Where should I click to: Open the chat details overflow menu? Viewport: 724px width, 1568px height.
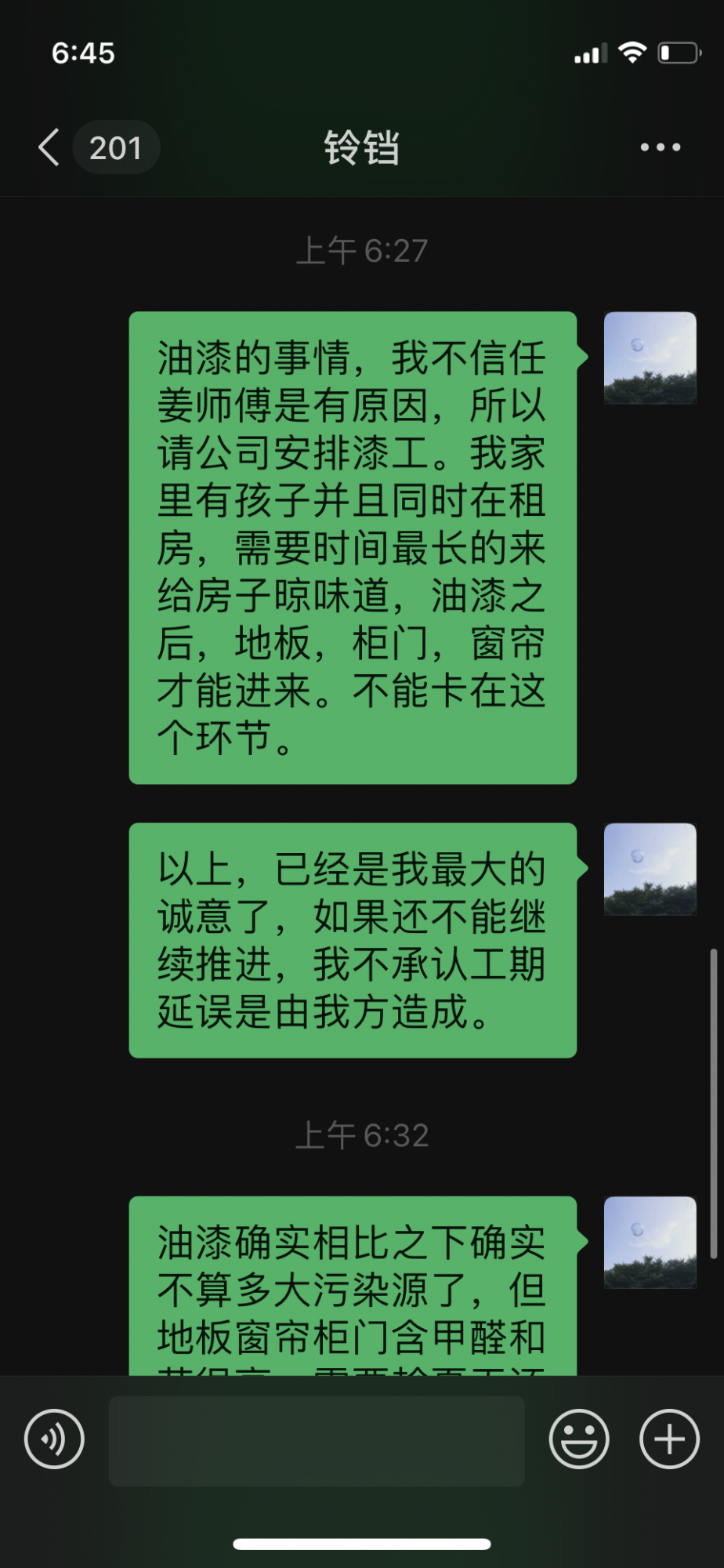660,147
